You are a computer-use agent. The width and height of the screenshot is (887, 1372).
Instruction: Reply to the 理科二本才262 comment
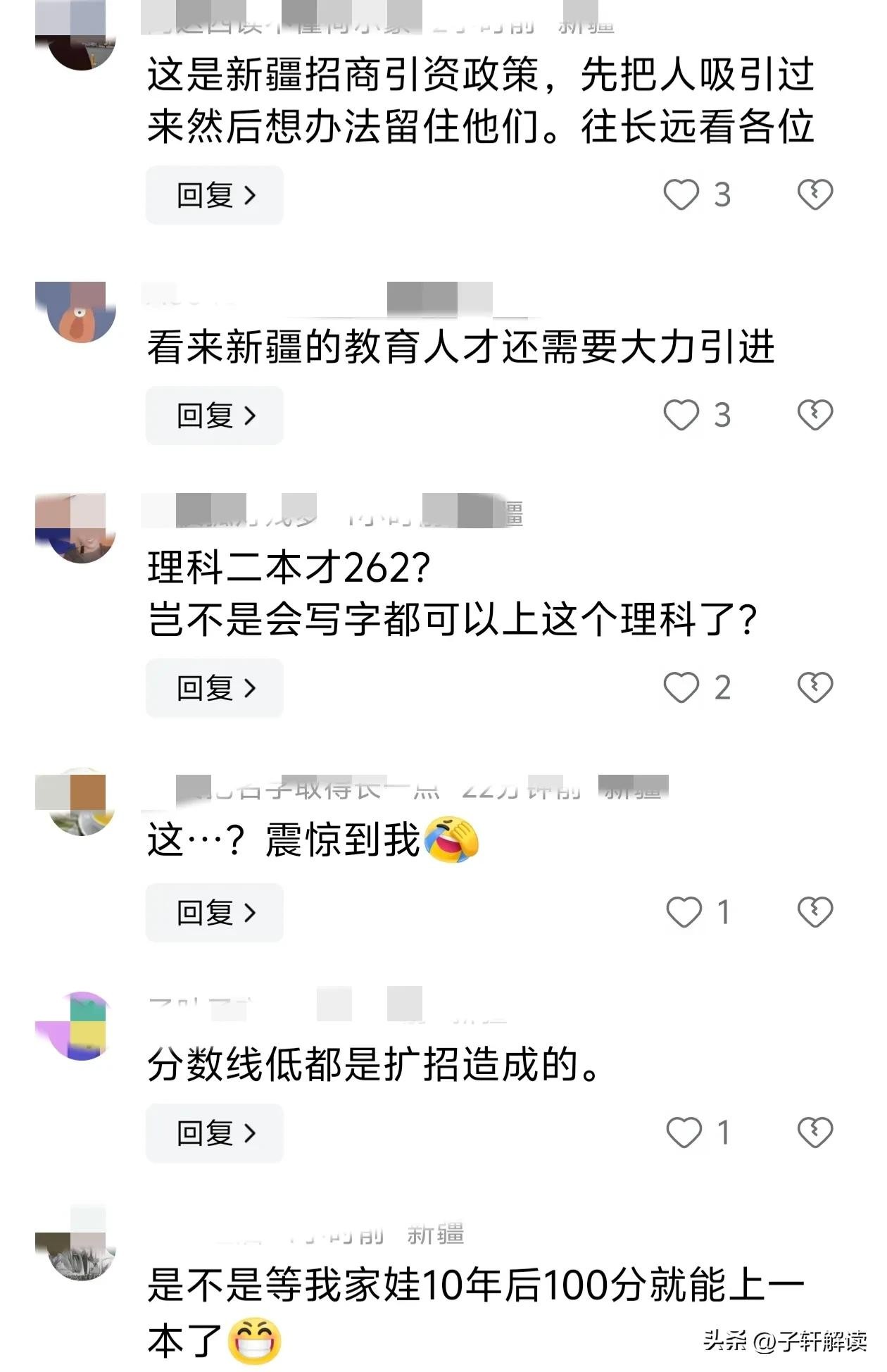click(x=215, y=688)
